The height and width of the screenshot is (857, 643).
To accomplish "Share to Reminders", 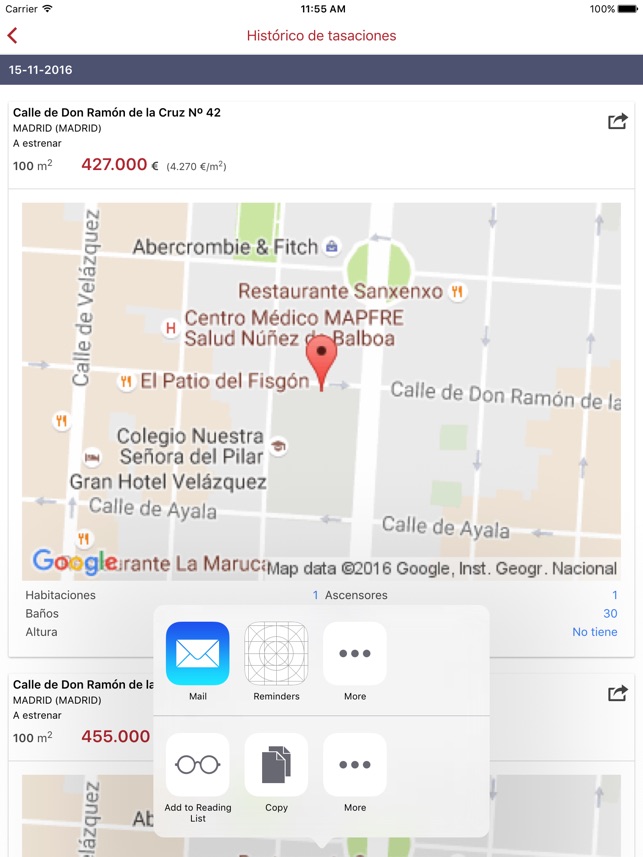I will [276, 654].
